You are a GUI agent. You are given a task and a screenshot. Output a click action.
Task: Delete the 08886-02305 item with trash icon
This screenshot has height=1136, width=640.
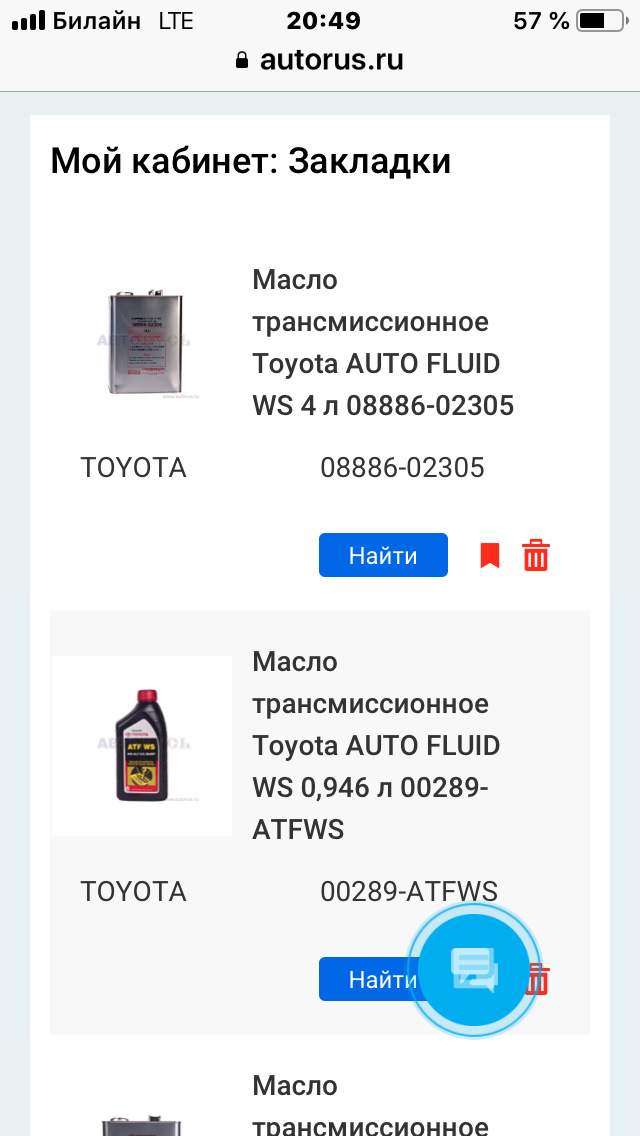(x=536, y=556)
